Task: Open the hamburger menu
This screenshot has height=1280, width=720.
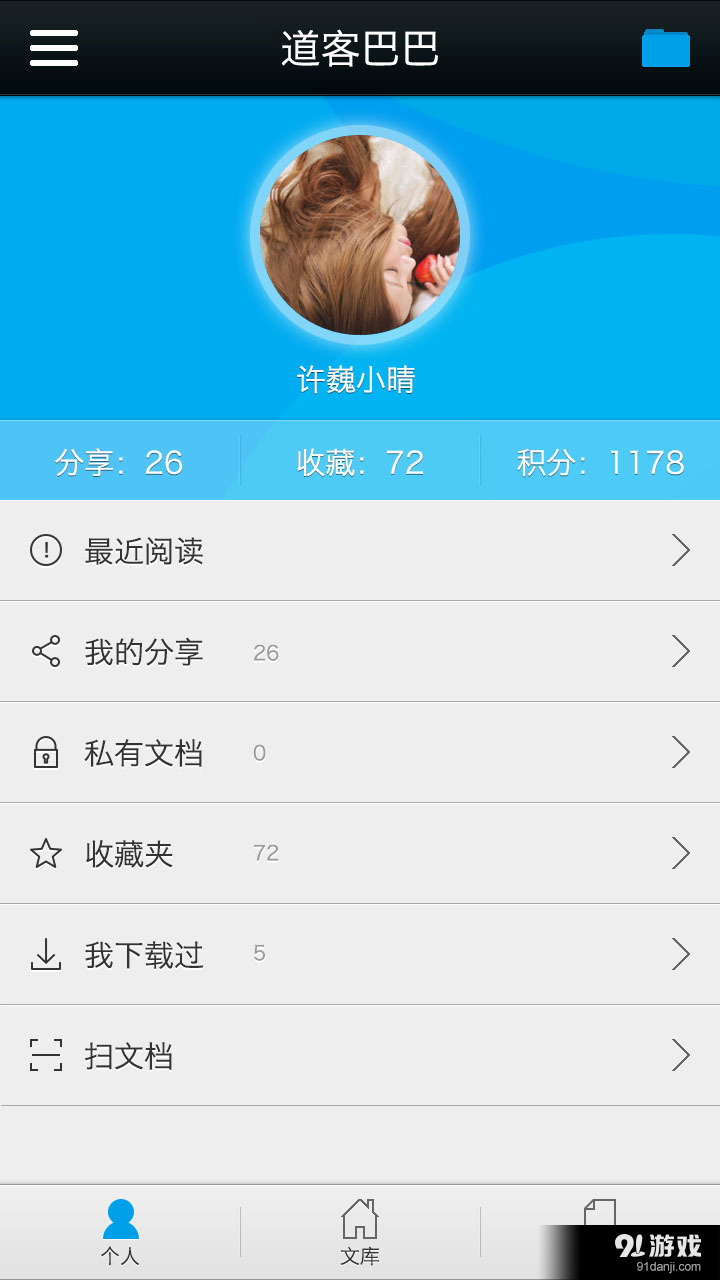Action: tap(54, 47)
